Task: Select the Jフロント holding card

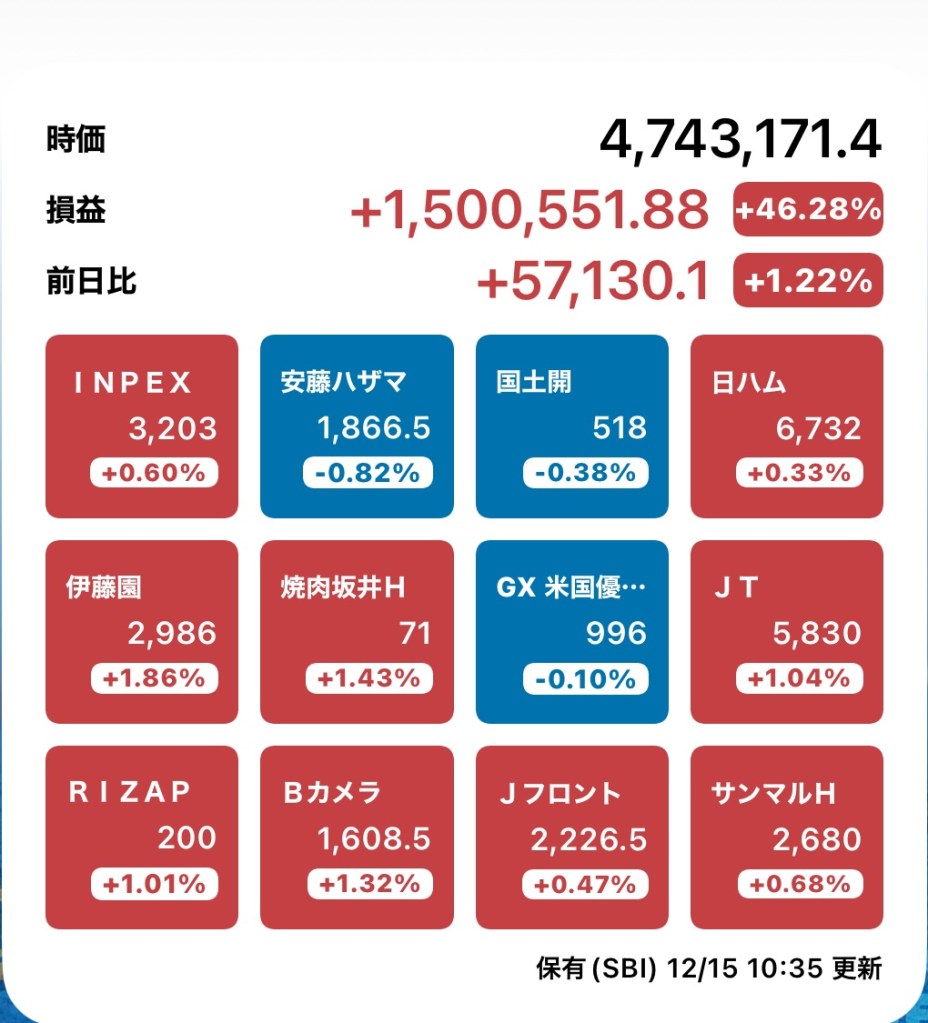Action: 572,837
